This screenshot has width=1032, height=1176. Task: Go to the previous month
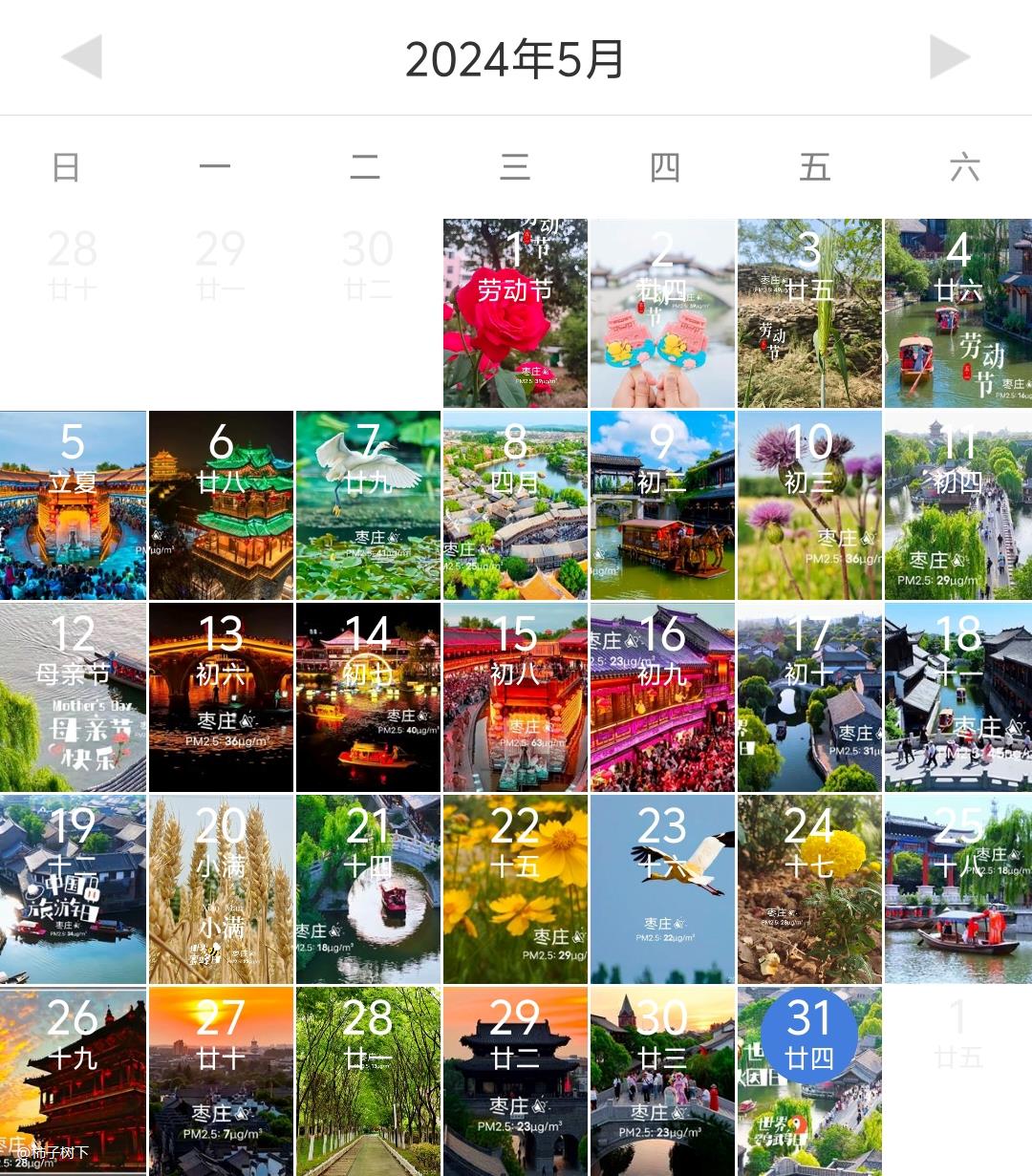pyautogui.click(x=82, y=57)
